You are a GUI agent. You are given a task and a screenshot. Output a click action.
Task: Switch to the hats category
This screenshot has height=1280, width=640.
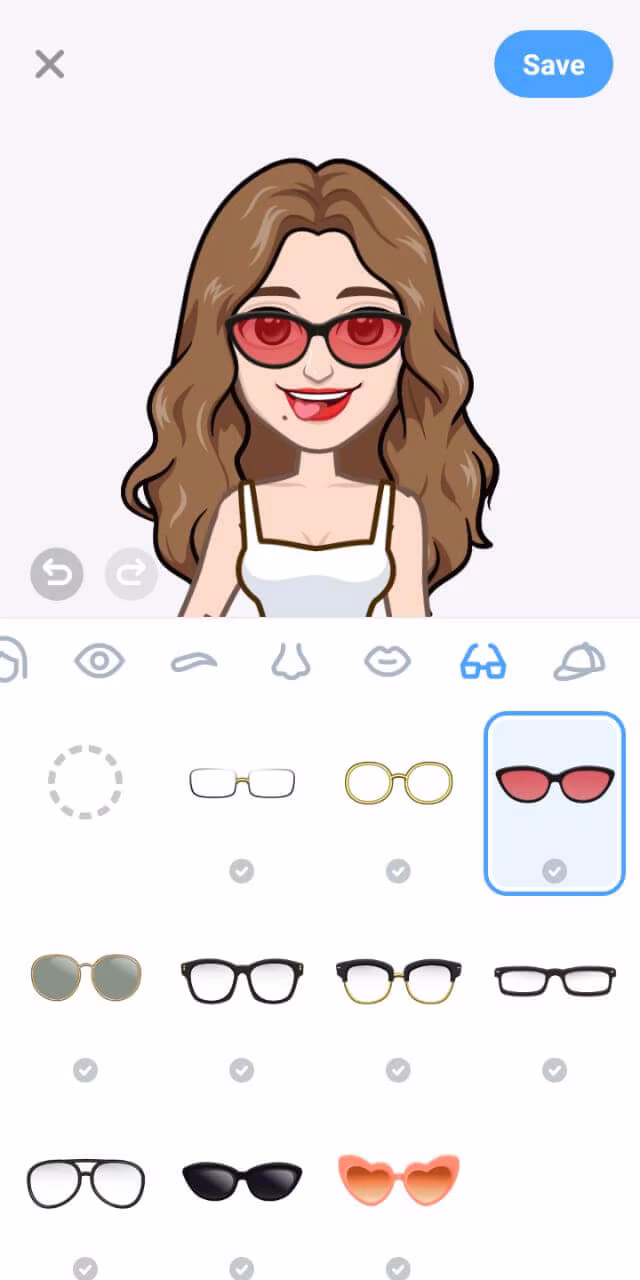[x=579, y=661]
